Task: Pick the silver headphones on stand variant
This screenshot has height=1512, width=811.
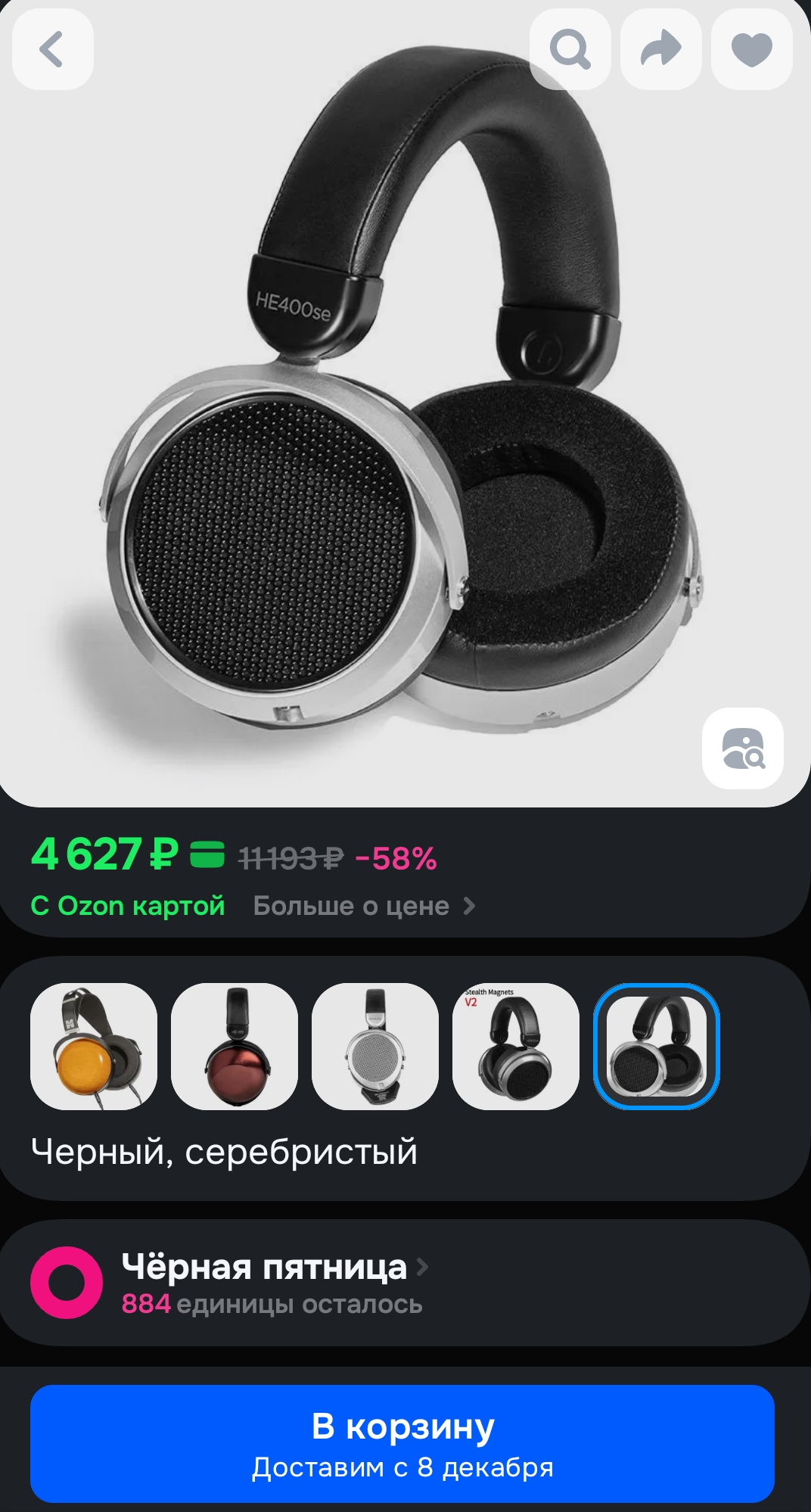Action: point(375,1047)
